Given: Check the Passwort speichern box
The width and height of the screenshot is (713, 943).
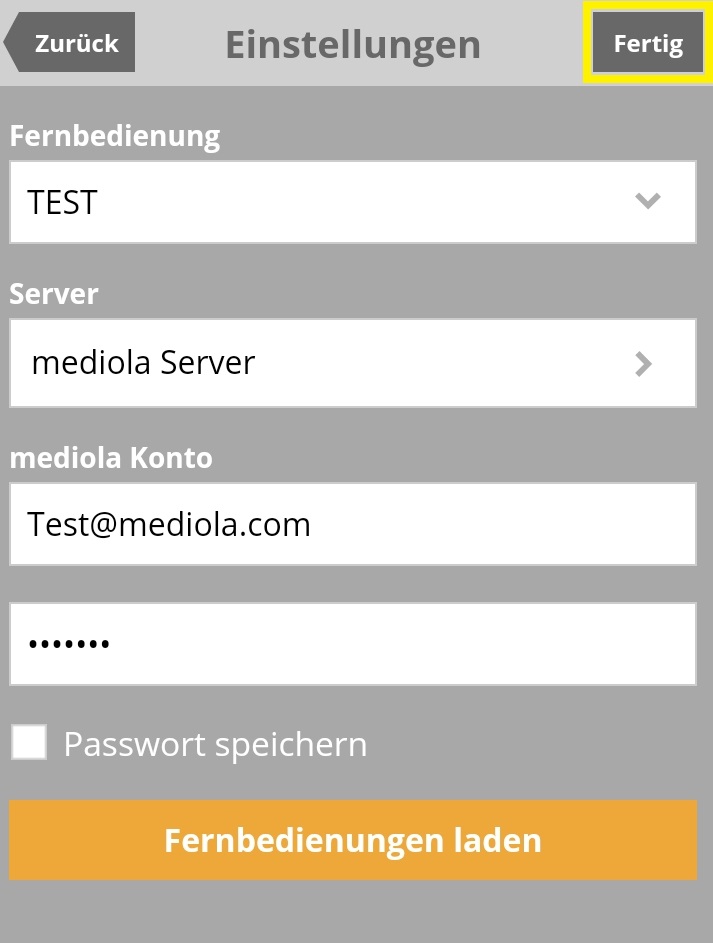Looking at the screenshot, I should tap(29, 743).
